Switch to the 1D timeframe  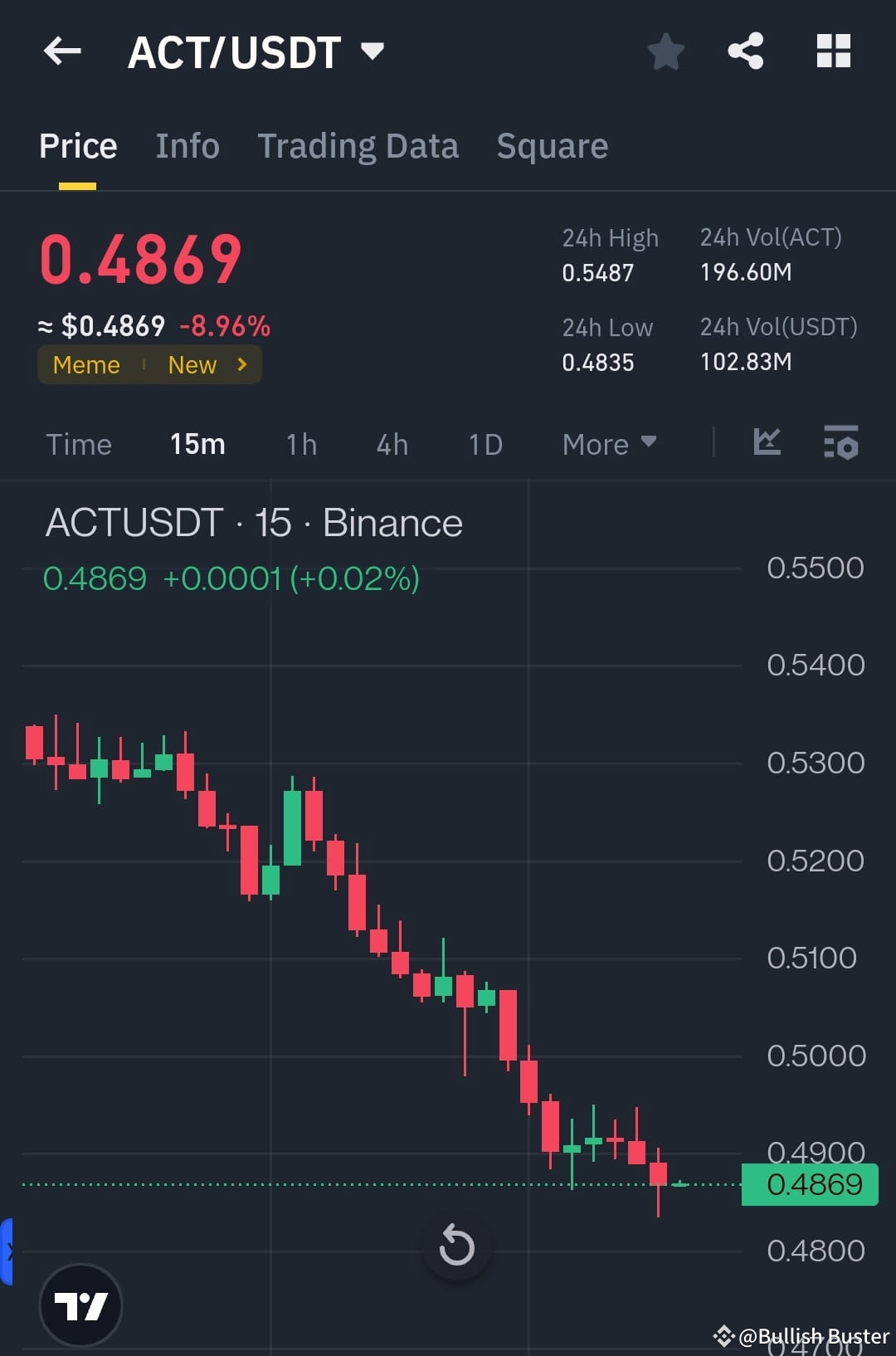(x=485, y=445)
